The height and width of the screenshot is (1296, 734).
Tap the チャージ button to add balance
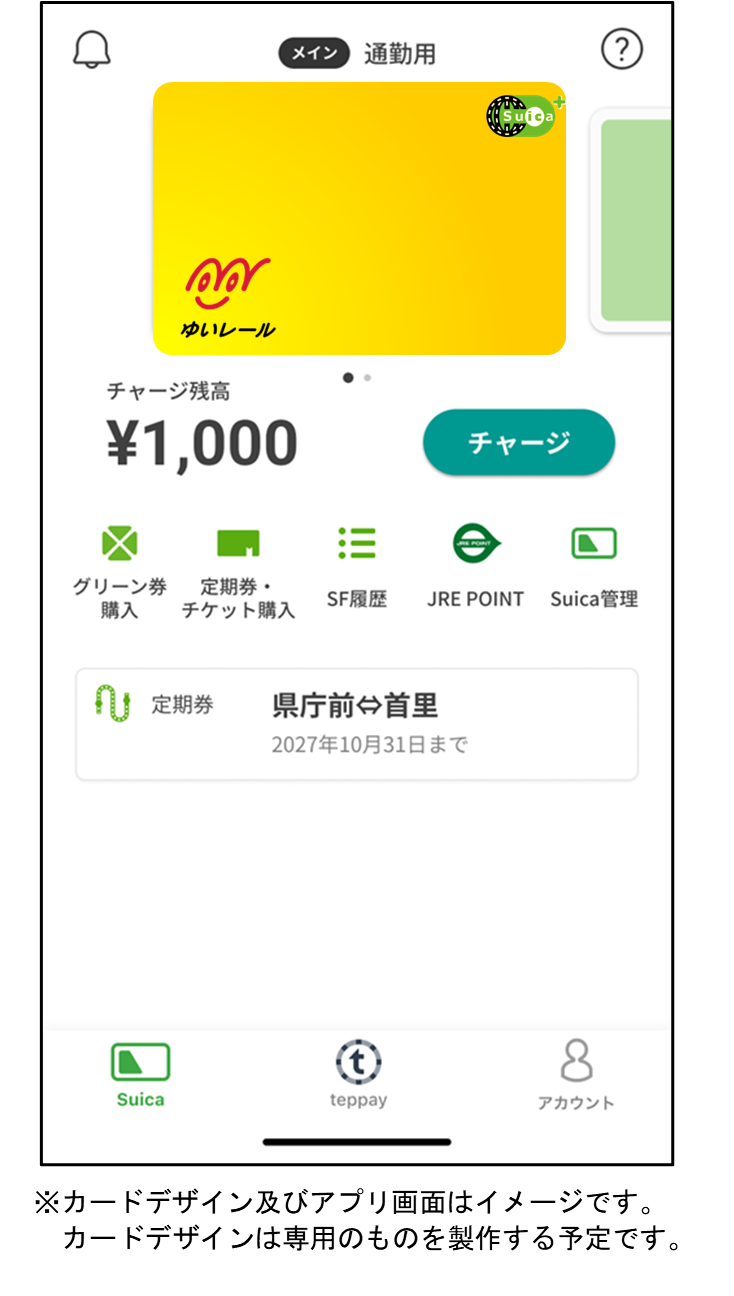(518, 442)
